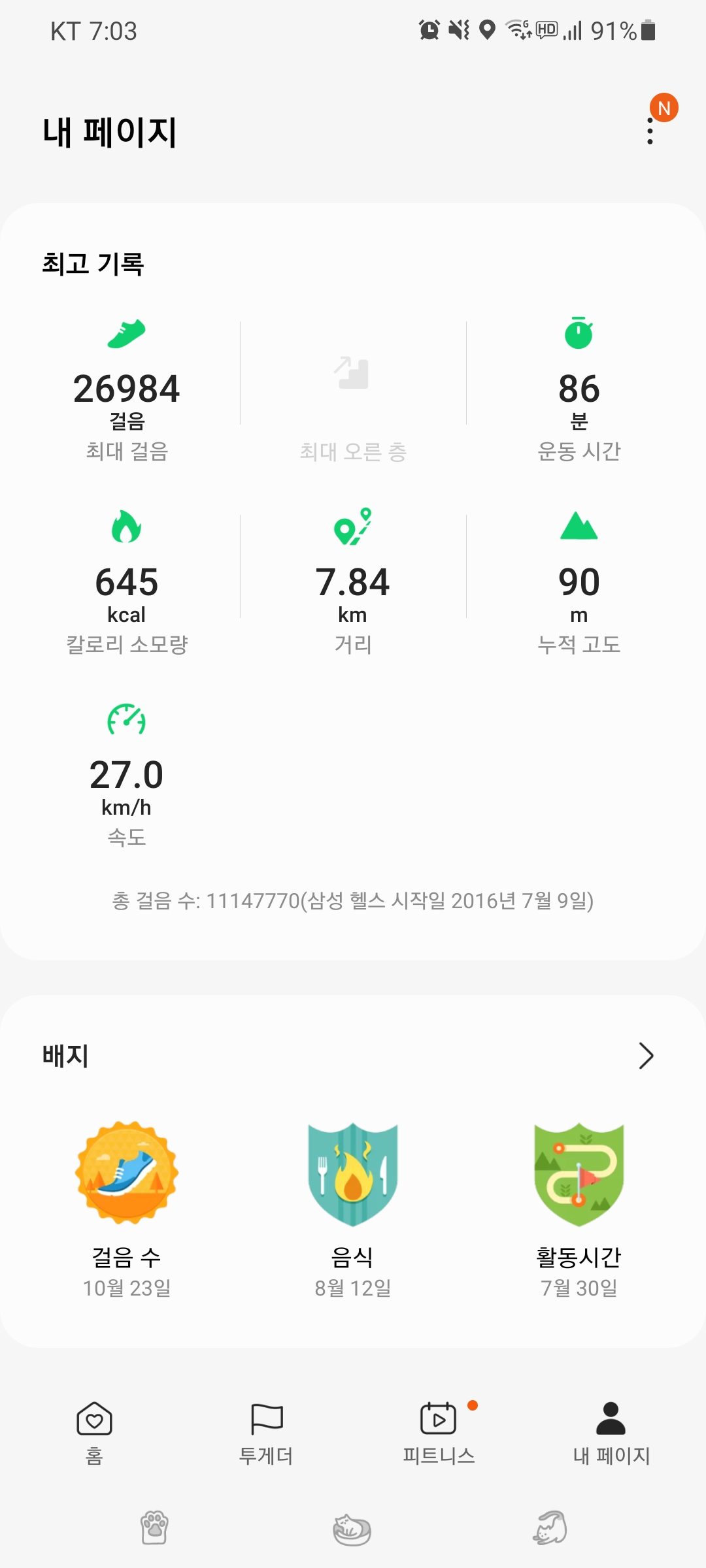View the 속도 record of 27.0 km/h
The height and width of the screenshot is (1568, 706).
click(x=127, y=776)
